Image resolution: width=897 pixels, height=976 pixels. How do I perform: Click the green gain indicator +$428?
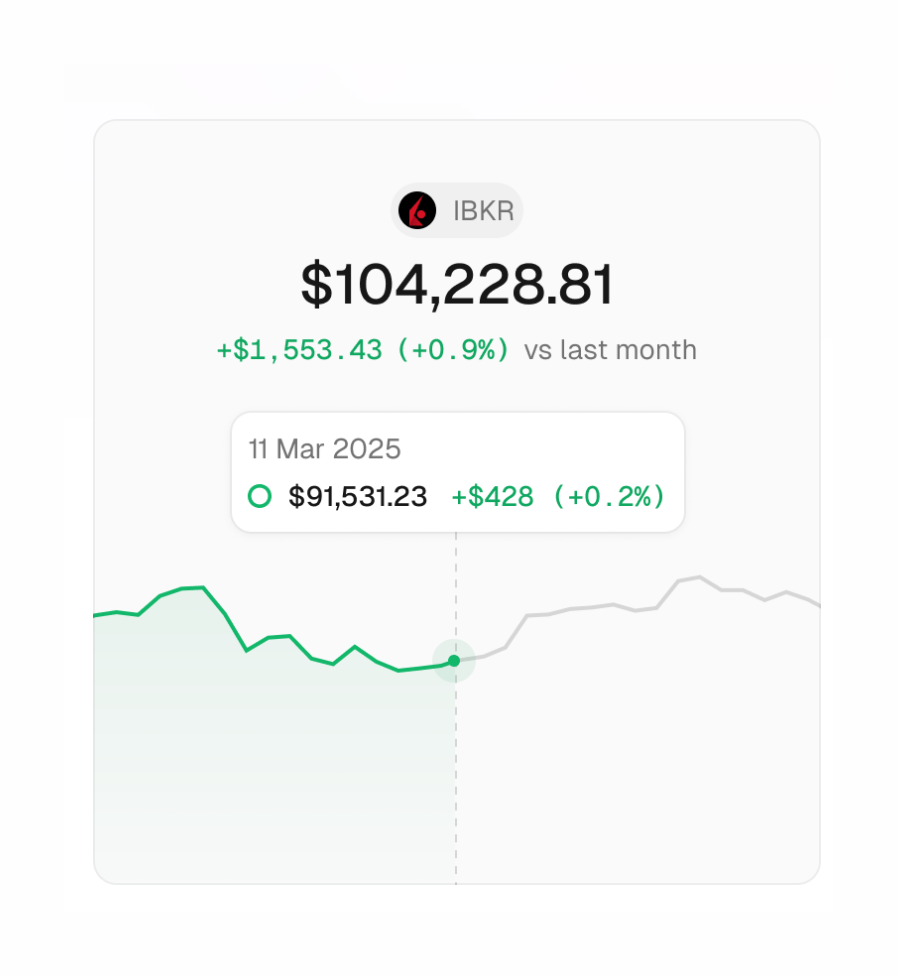492,496
